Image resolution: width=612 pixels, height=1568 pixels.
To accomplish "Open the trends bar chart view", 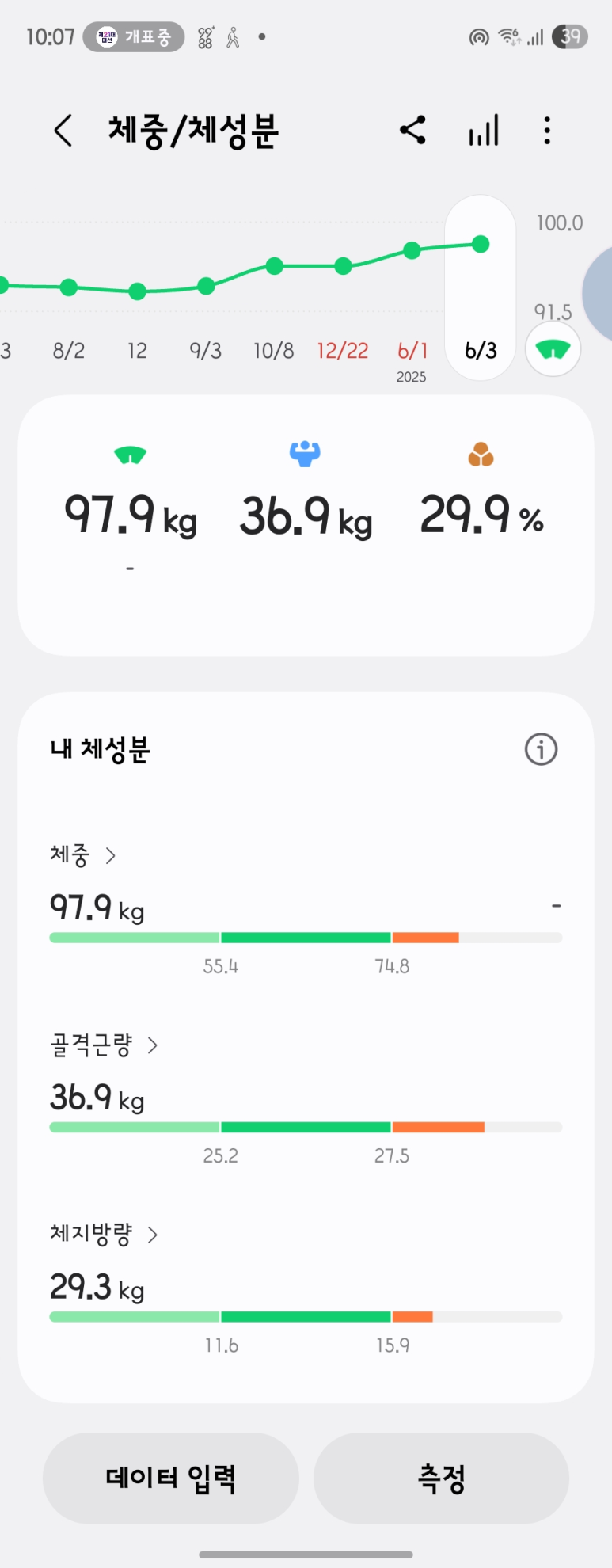I will pos(483,131).
